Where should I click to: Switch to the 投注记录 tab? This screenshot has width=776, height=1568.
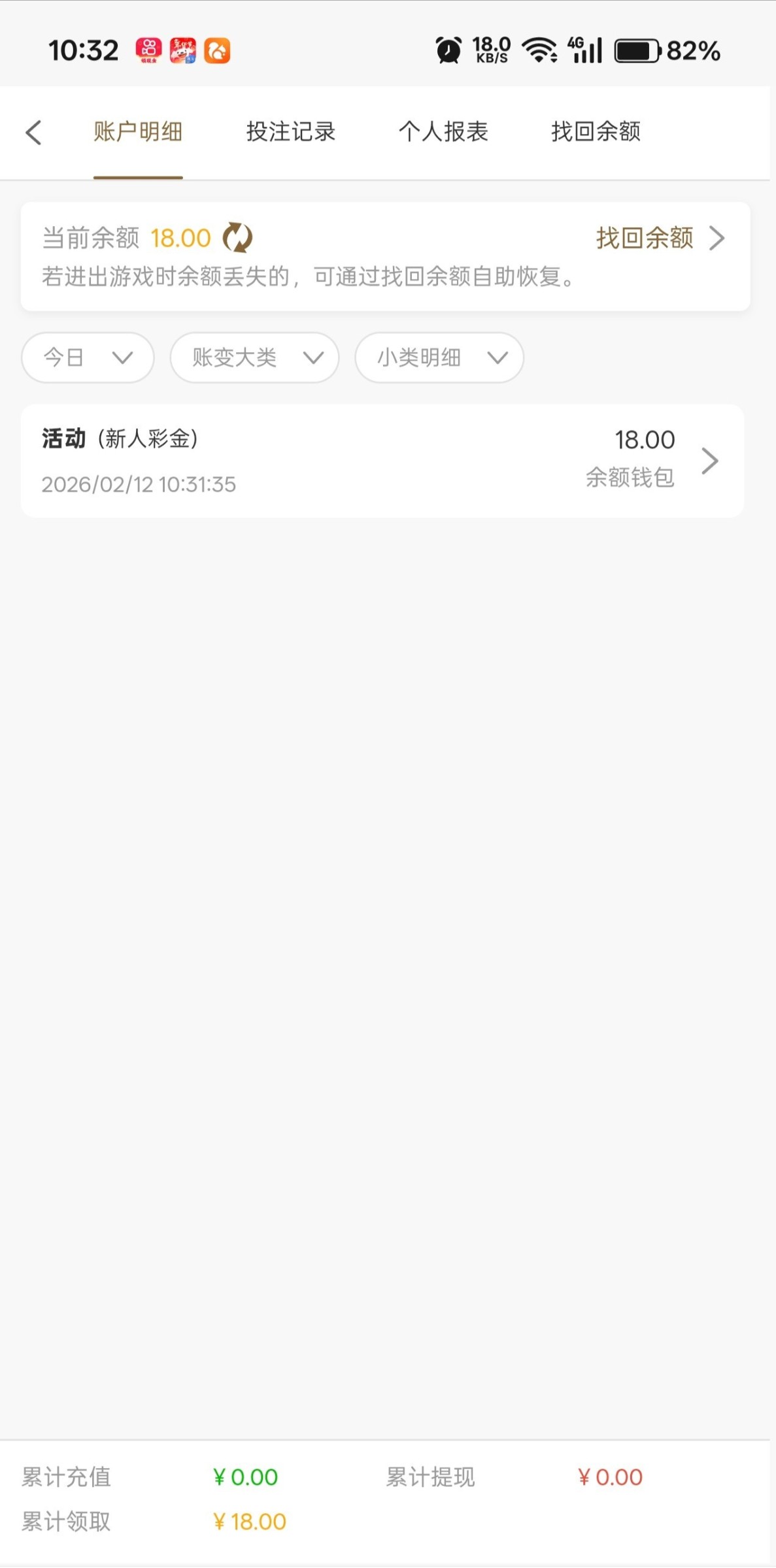[x=291, y=132]
